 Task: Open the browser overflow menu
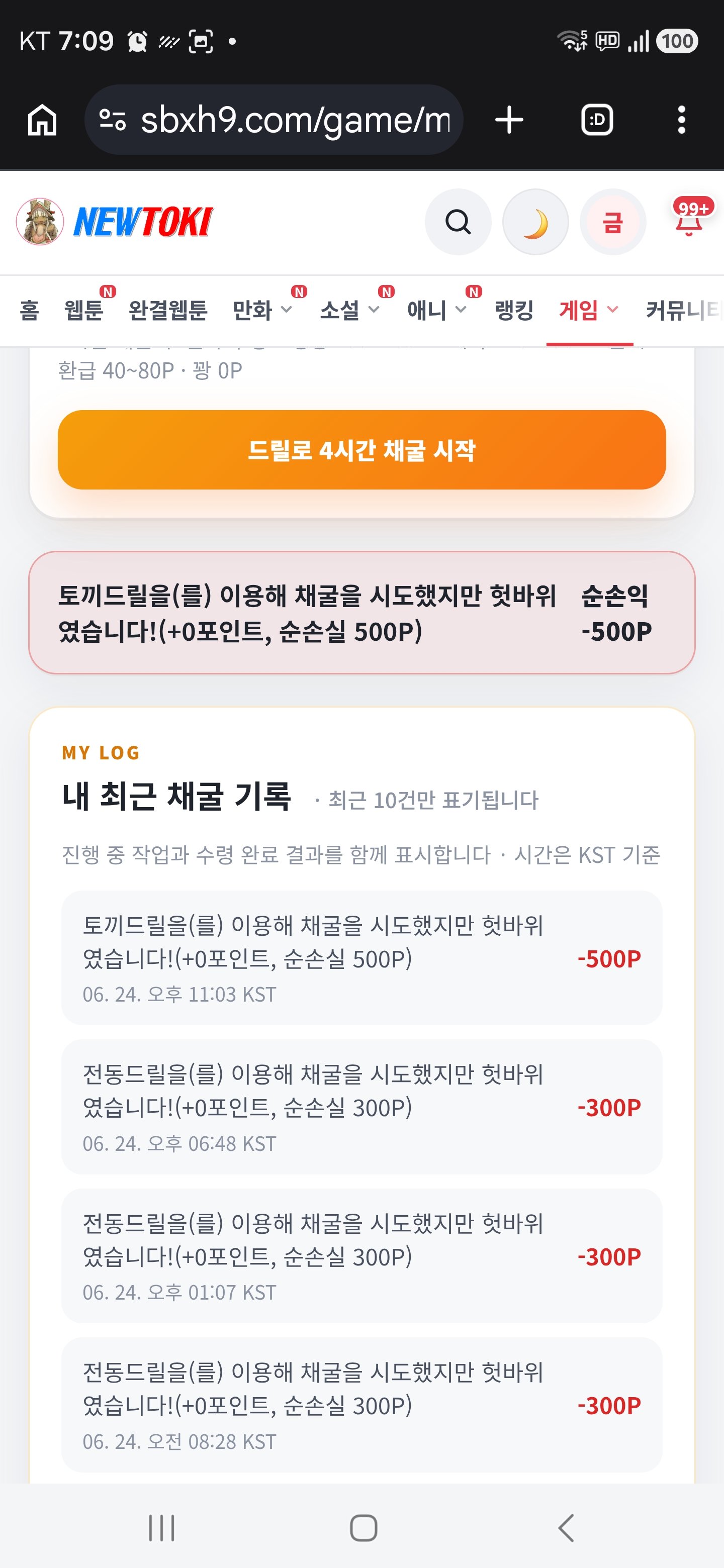681,119
